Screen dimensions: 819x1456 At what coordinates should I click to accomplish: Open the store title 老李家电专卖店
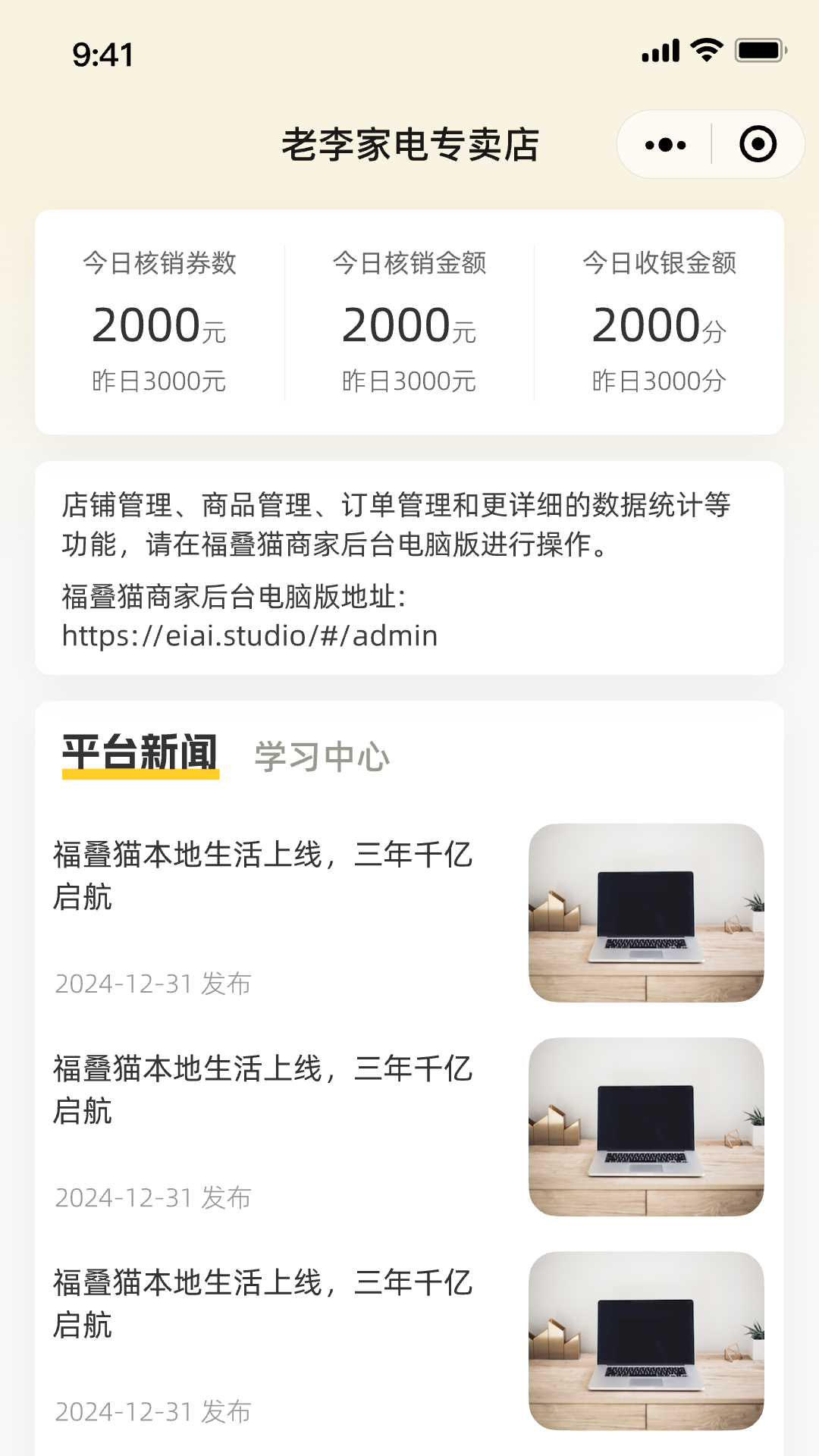(x=409, y=144)
